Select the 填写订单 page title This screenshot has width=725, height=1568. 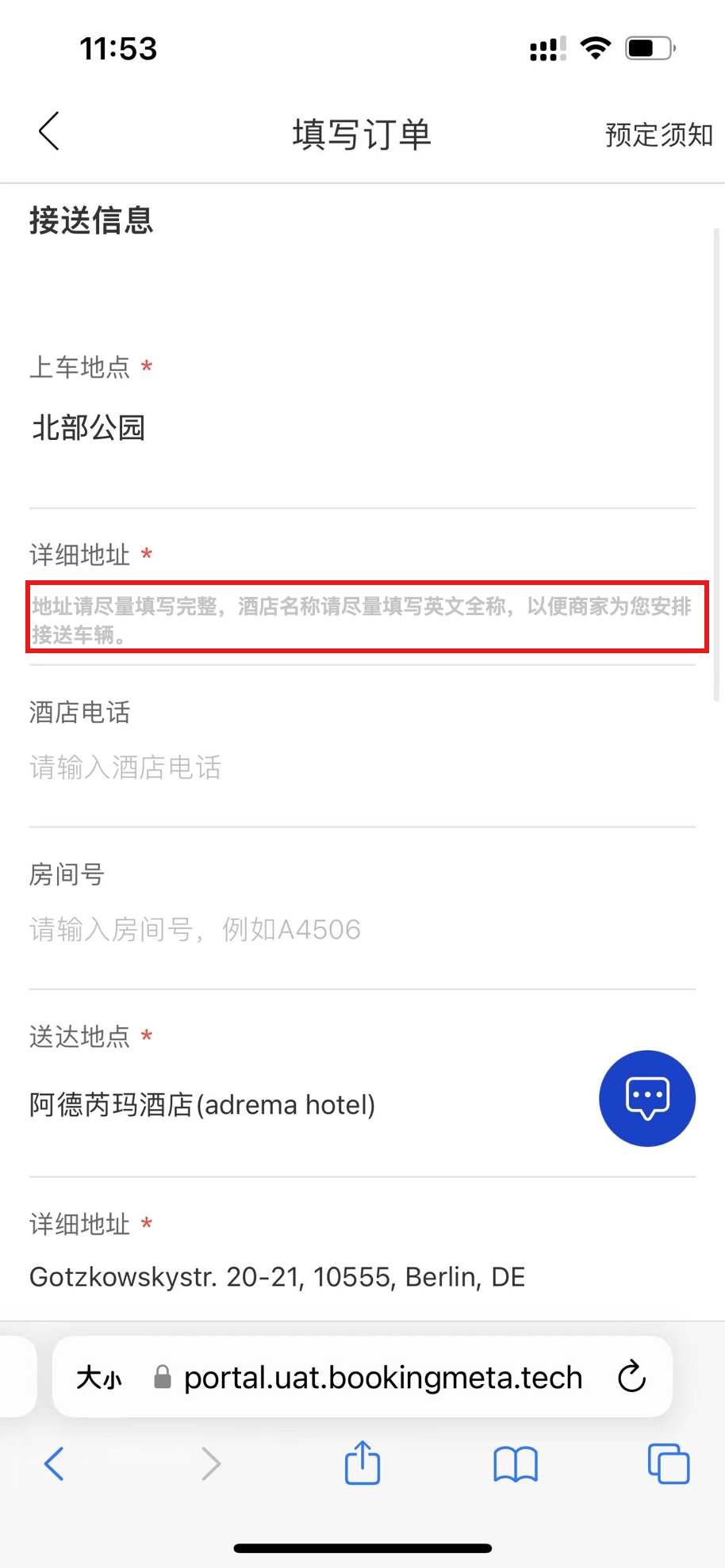[x=361, y=134]
